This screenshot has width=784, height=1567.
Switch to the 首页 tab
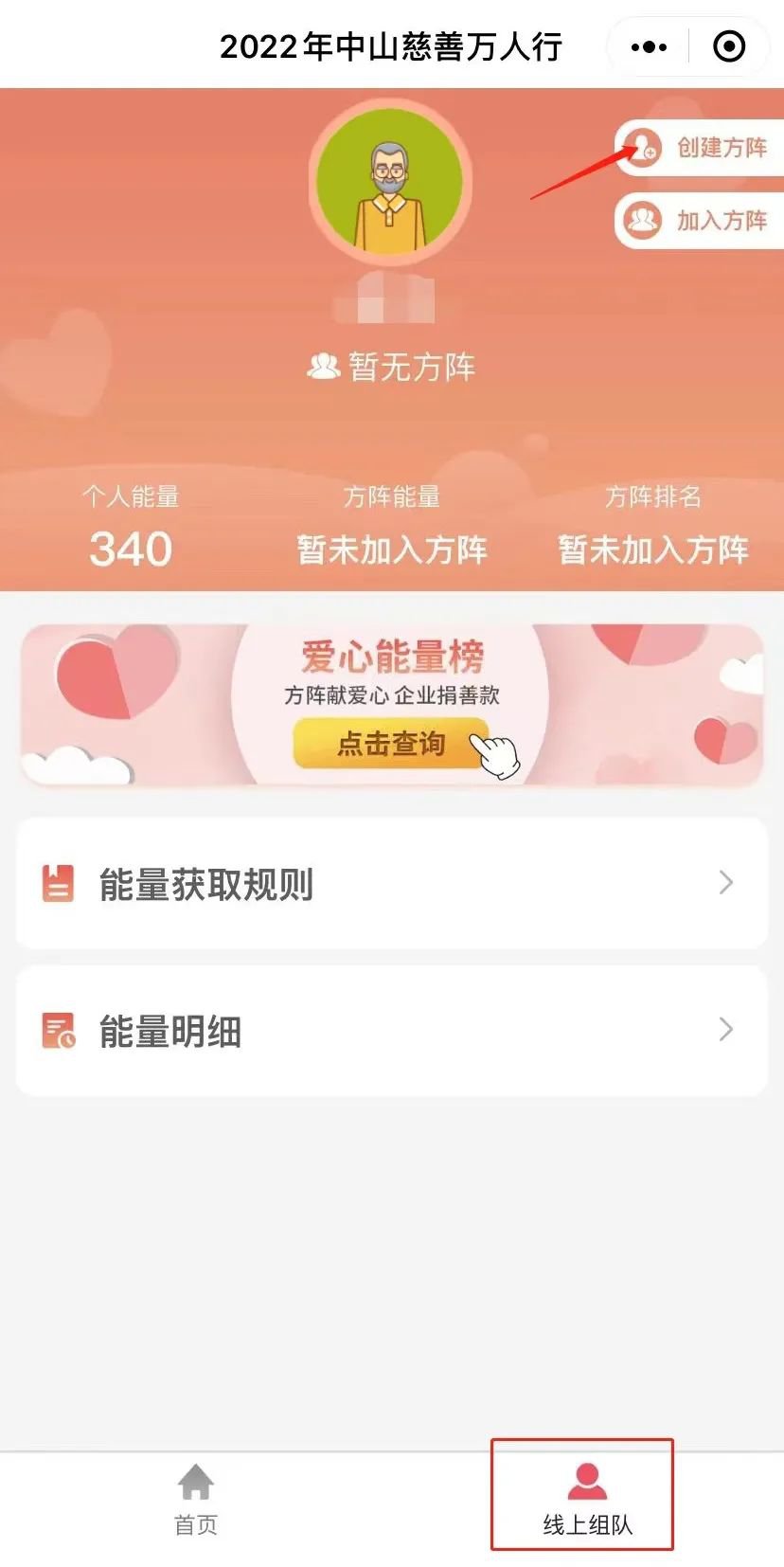tap(196, 1501)
